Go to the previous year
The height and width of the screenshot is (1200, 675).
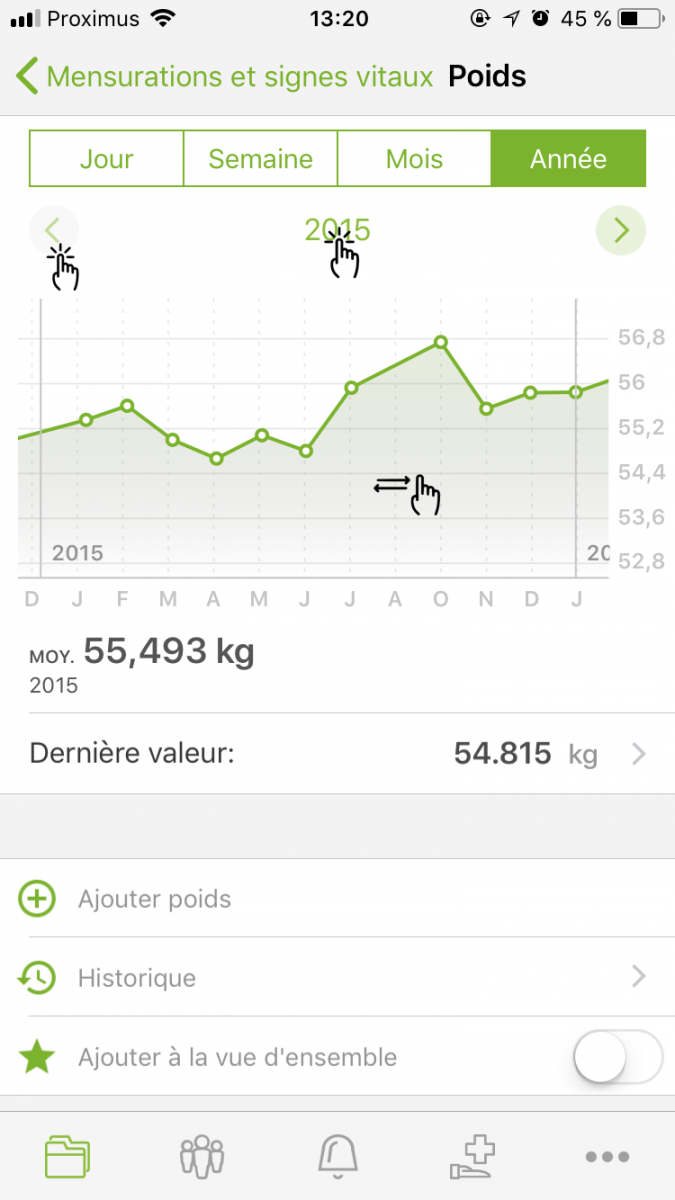[x=54, y=231]
